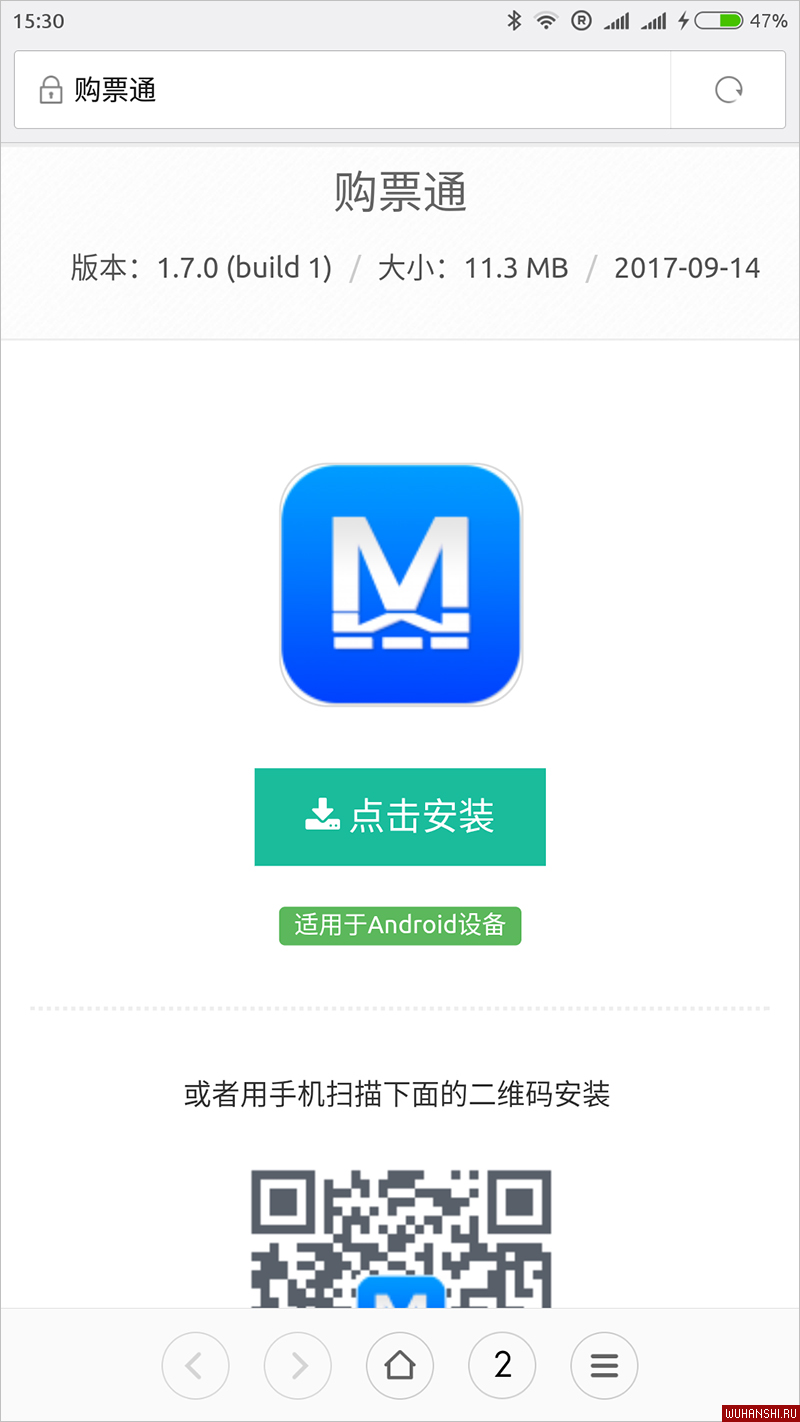Go forward to the next page
Screen dimensions: 800x1422
tap(298, 1365)
